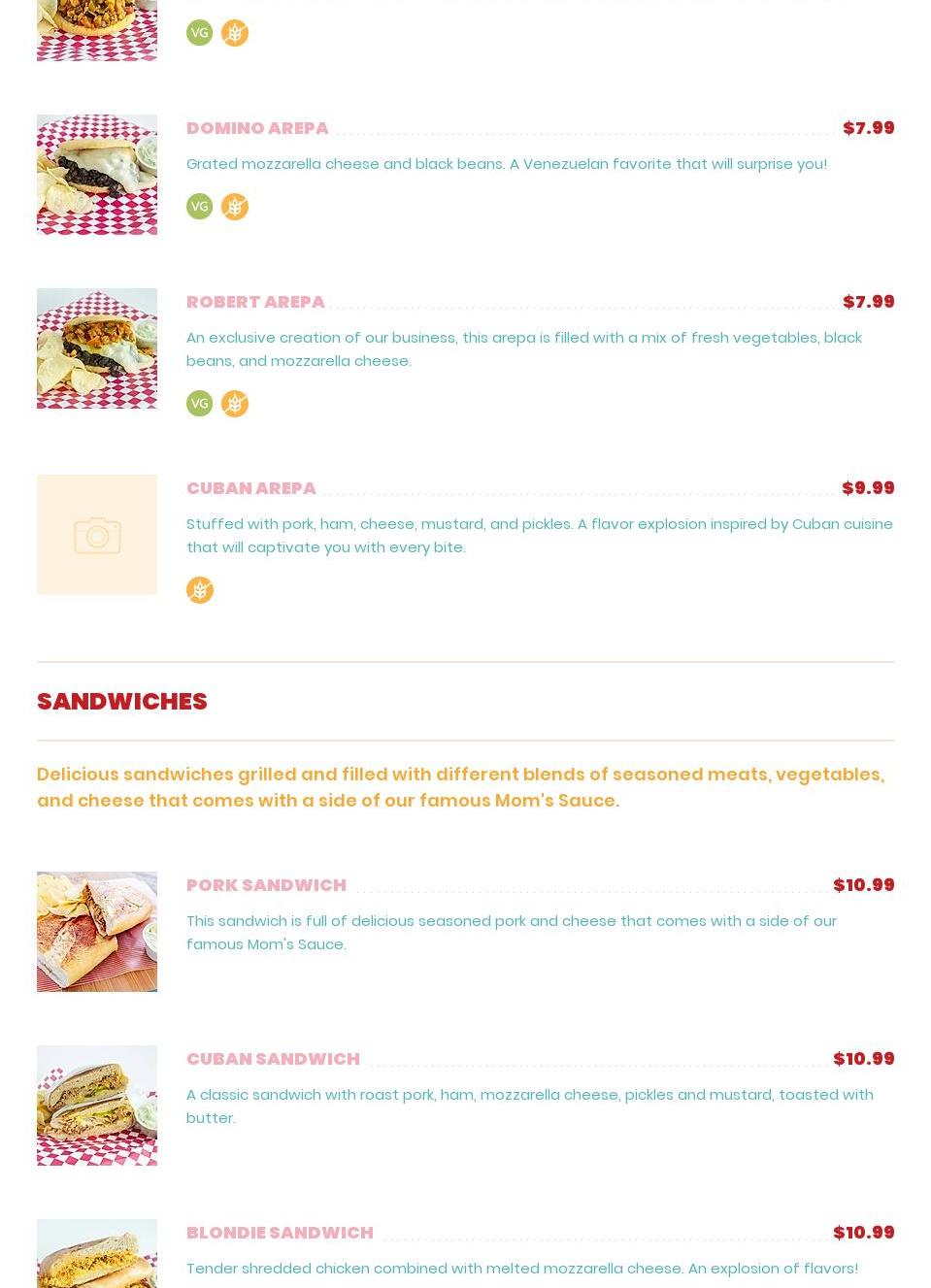This screenshot has height=1288, width=931.
Task: Open the Cuban Arepa menu item
Action: [x=250, y=488]
